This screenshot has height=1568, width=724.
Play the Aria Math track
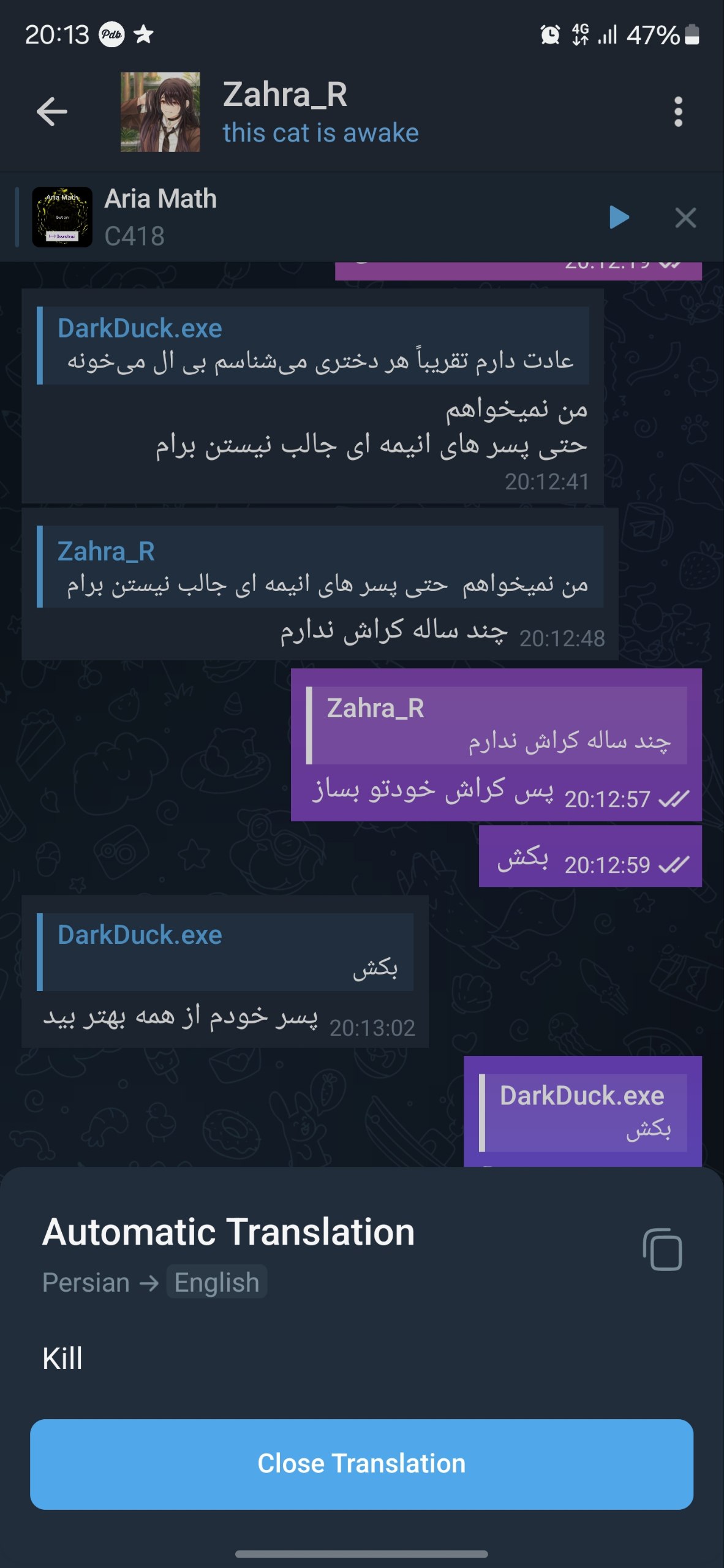point(619,217)
